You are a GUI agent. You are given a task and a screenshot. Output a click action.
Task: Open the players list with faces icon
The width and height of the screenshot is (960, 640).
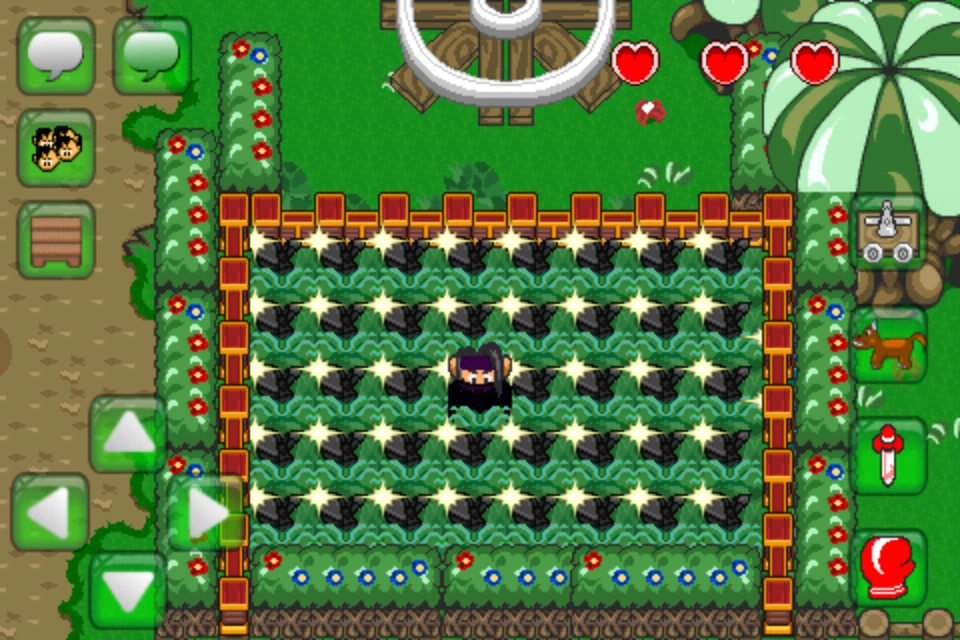(x=56, y=148)
